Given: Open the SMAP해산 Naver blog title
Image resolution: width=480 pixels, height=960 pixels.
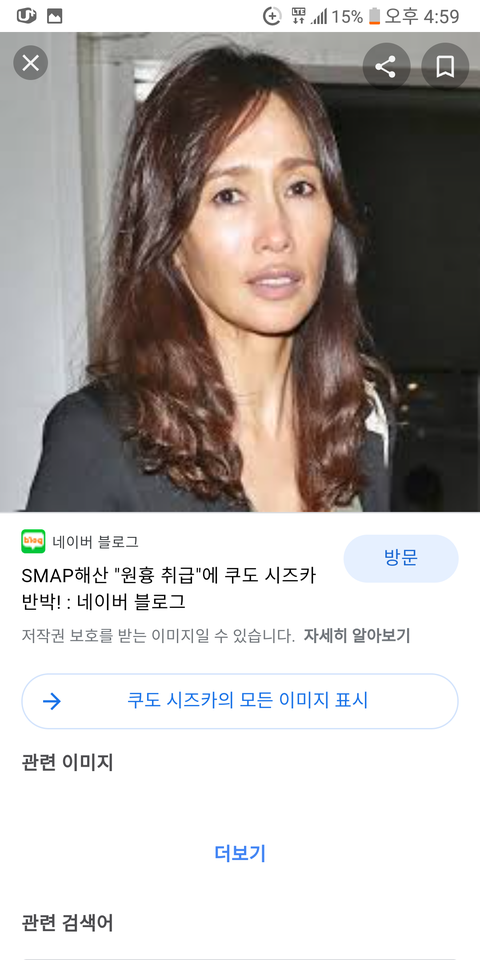Looking at the screenshot, I should point(169,588).
